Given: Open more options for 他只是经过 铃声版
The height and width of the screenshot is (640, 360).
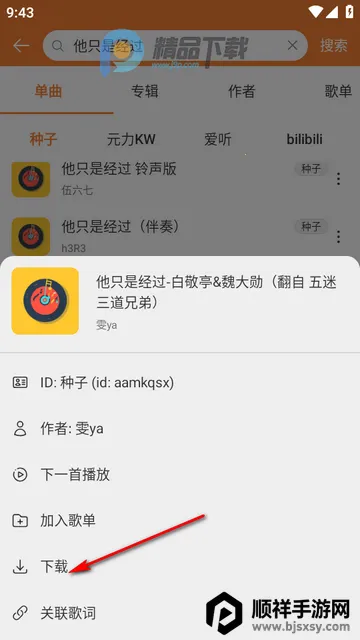Looking at the screenshot, I should (338, 179).
